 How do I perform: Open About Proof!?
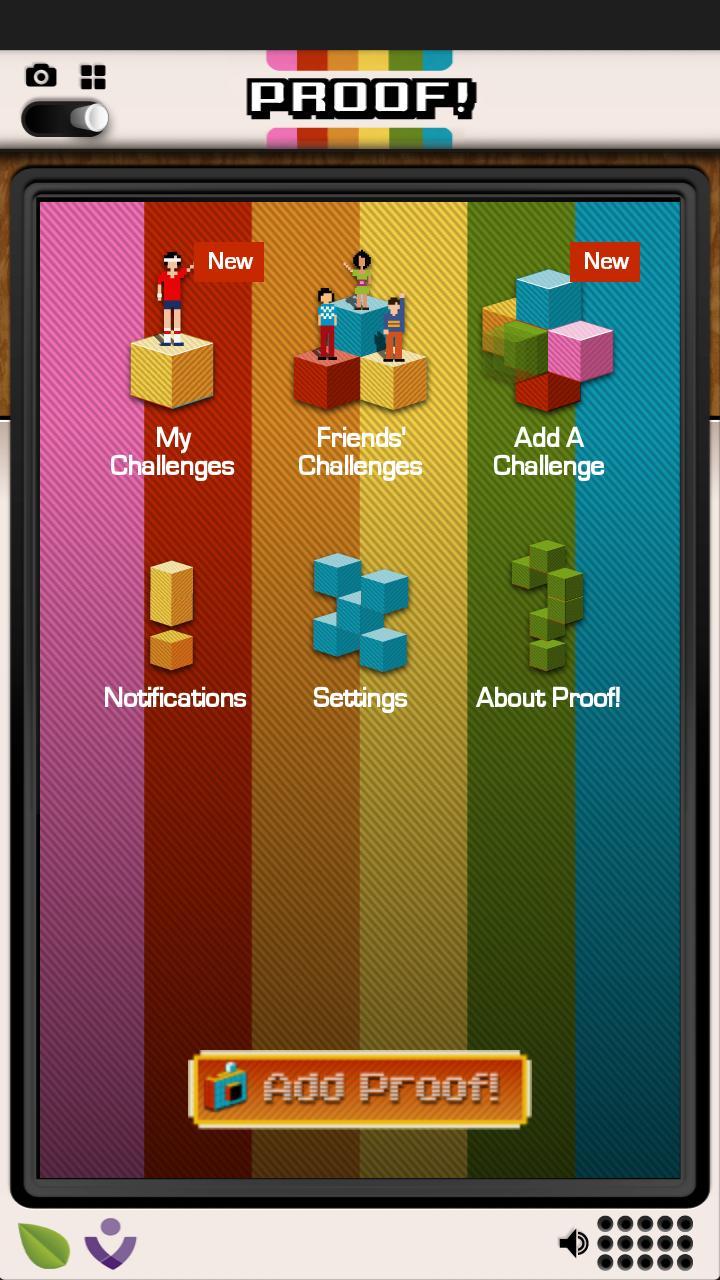coord(548,630)
